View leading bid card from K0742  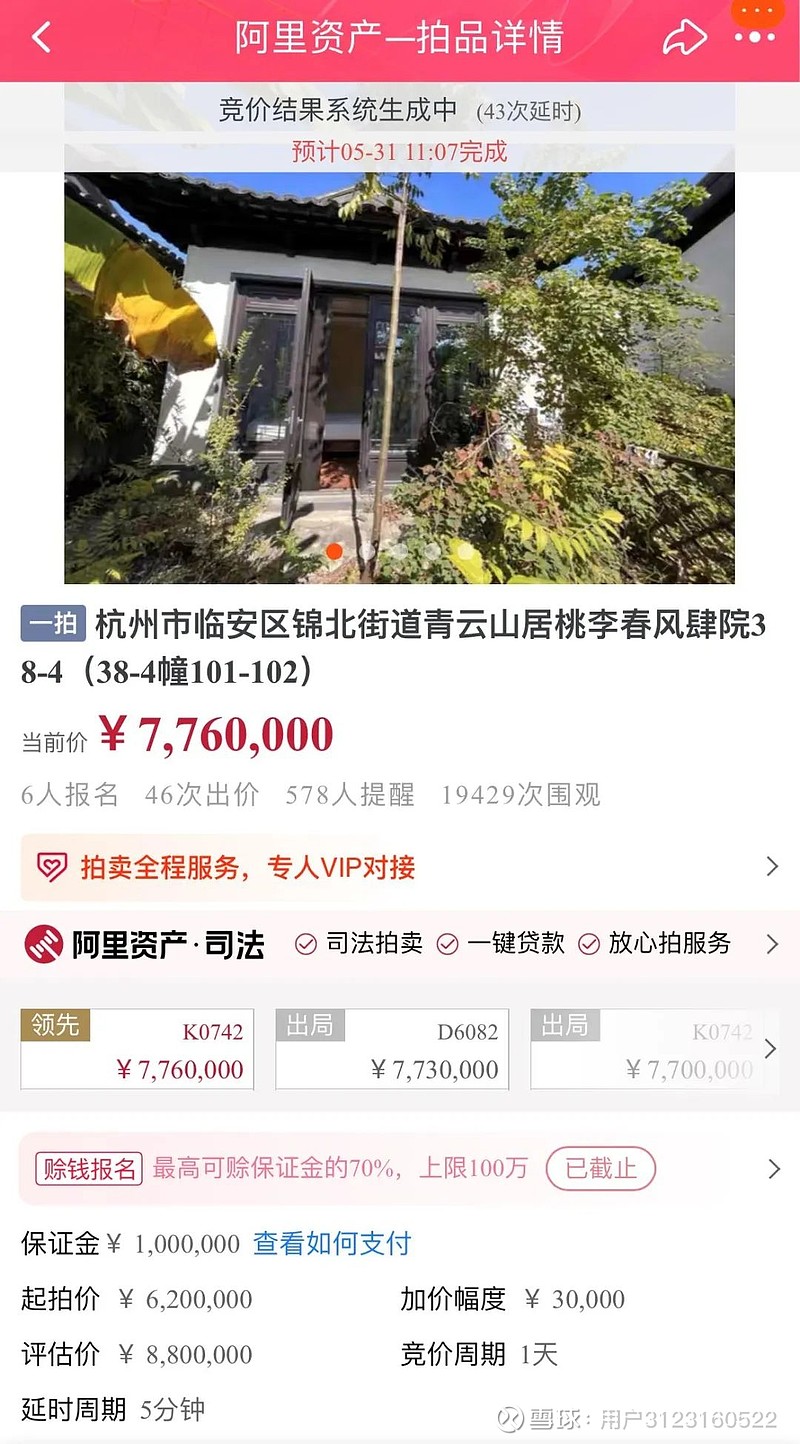point(137,1049)
